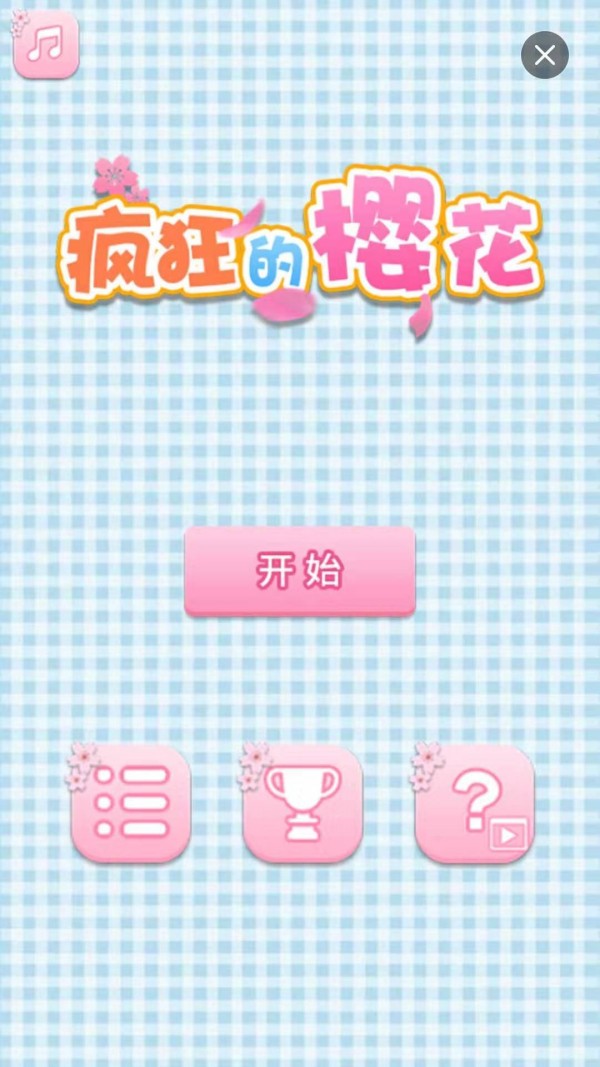Open the list menu icon
The image size is (600, 1067).
[x=131, y=803]
